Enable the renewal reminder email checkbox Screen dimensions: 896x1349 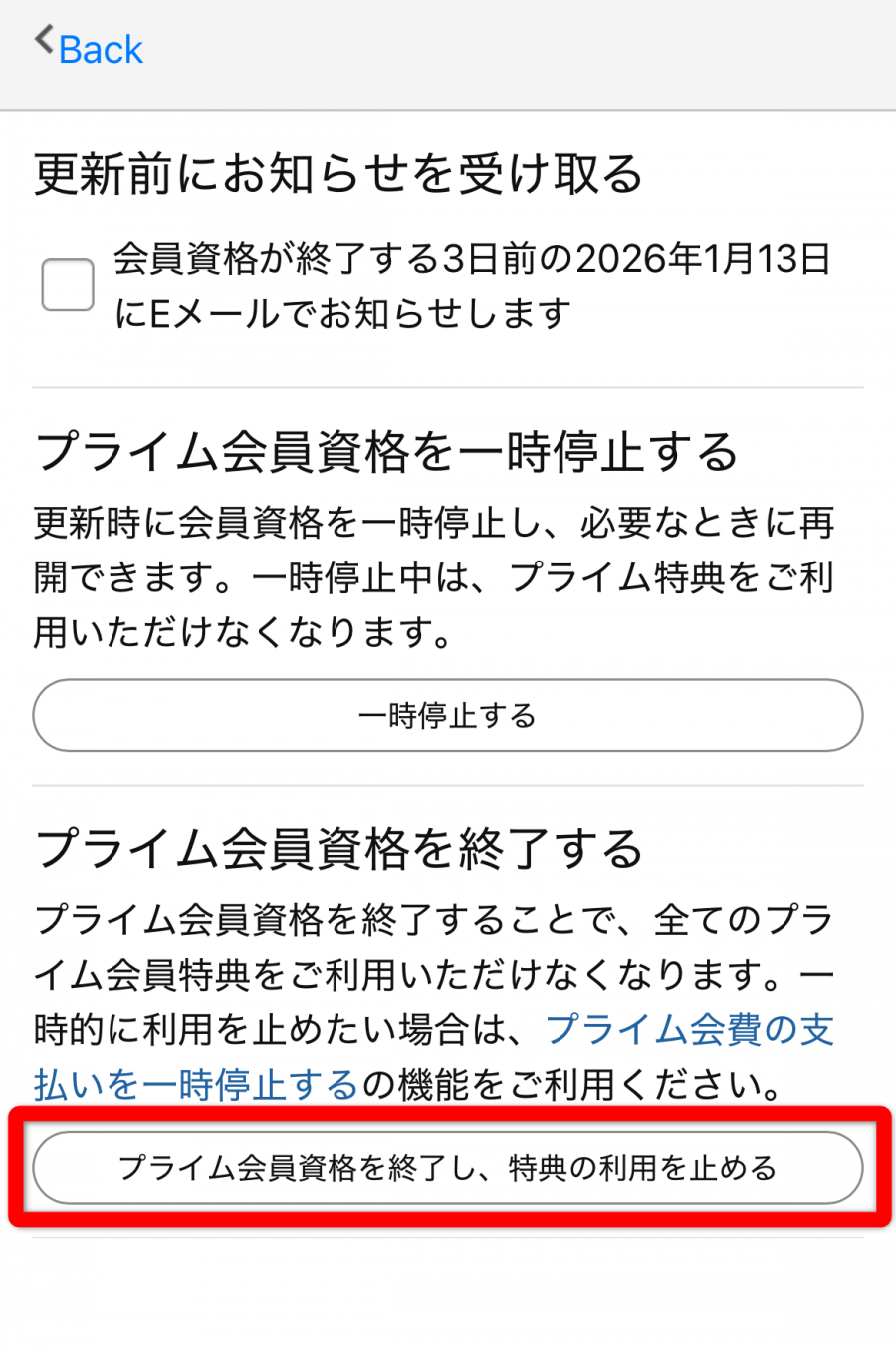tap(67, 284)
